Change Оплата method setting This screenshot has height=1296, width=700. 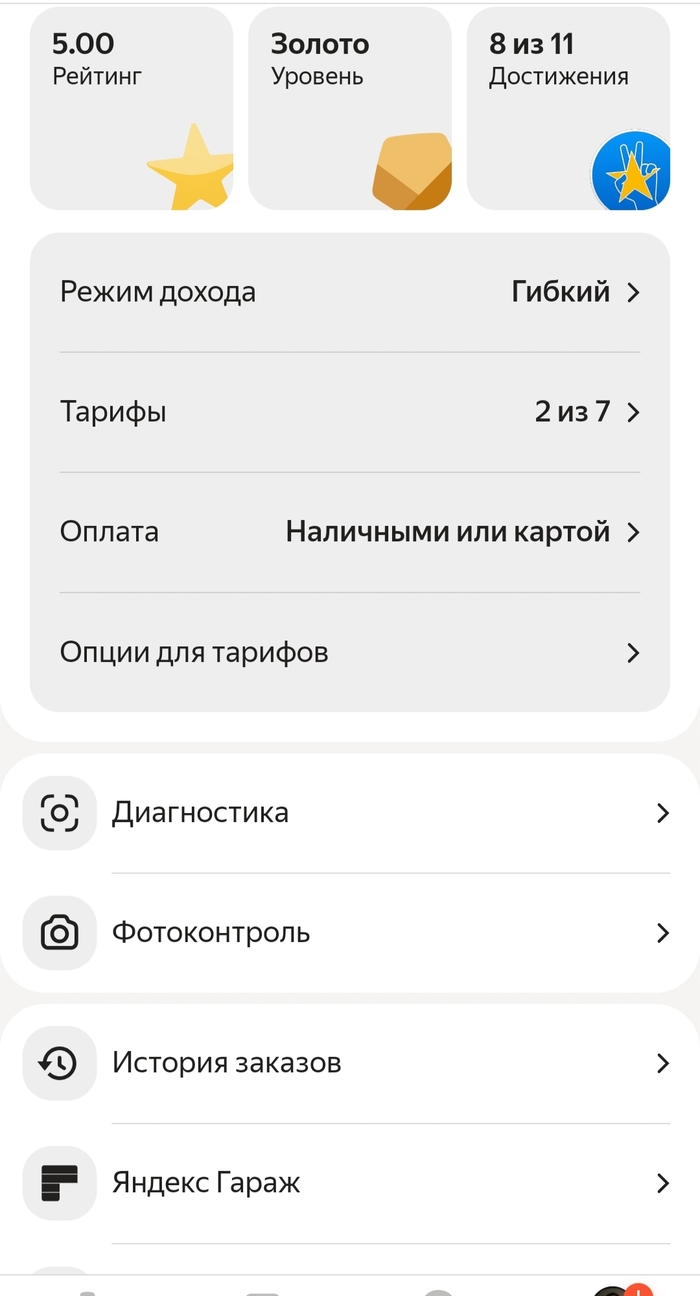click(x=349, y=532)
